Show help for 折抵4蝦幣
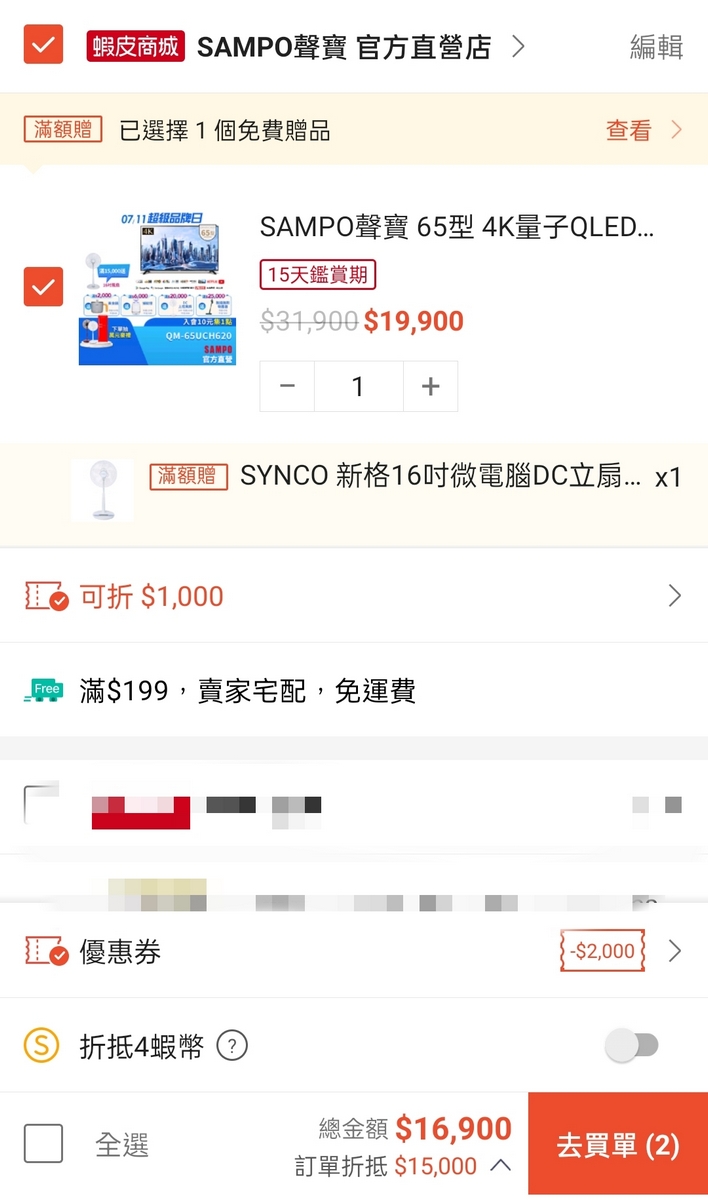The height and width of the screenshot is (1200, 708). point(232,1047)
